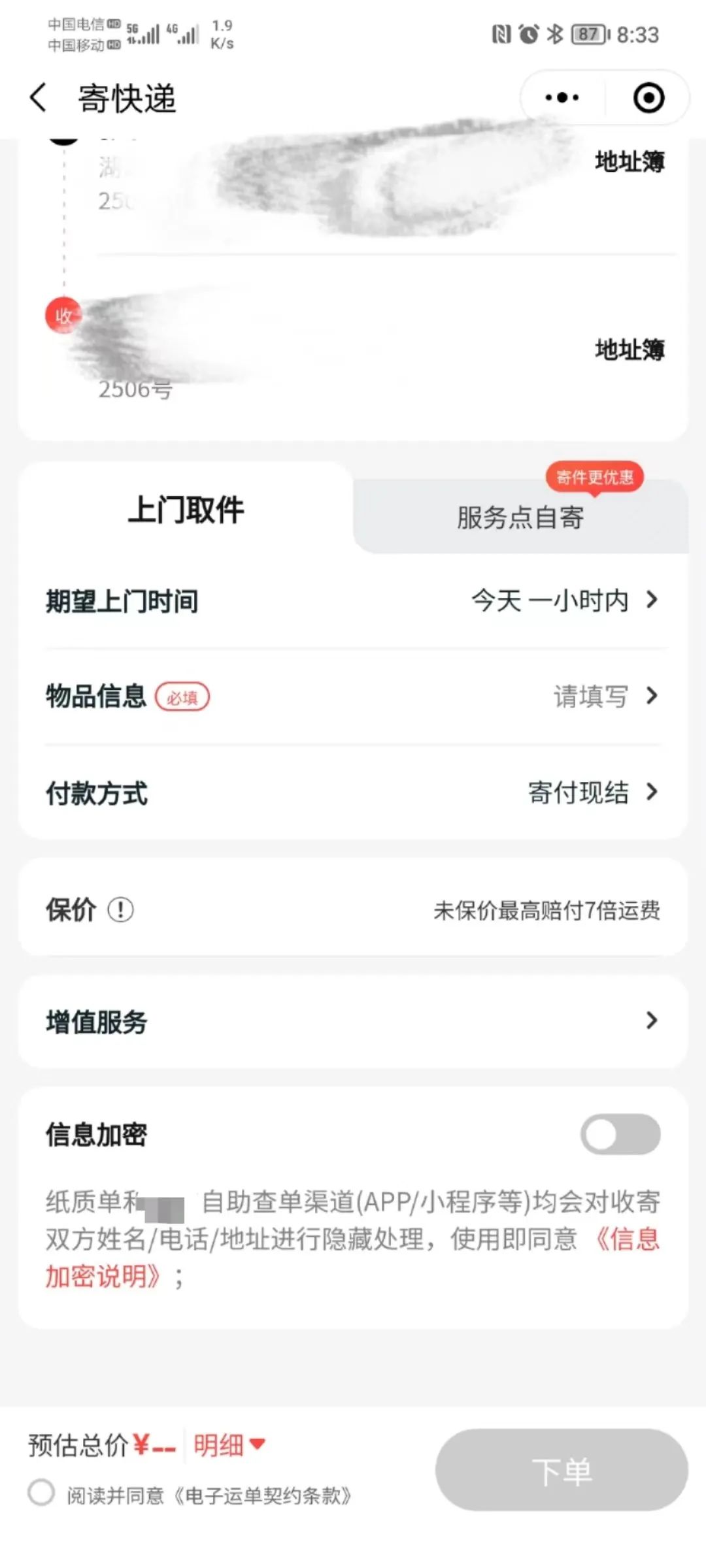Viewport: 706px width, 1568px height.
Task: Enable the 信息加密 encryption switch
Action: point(620,1134)
